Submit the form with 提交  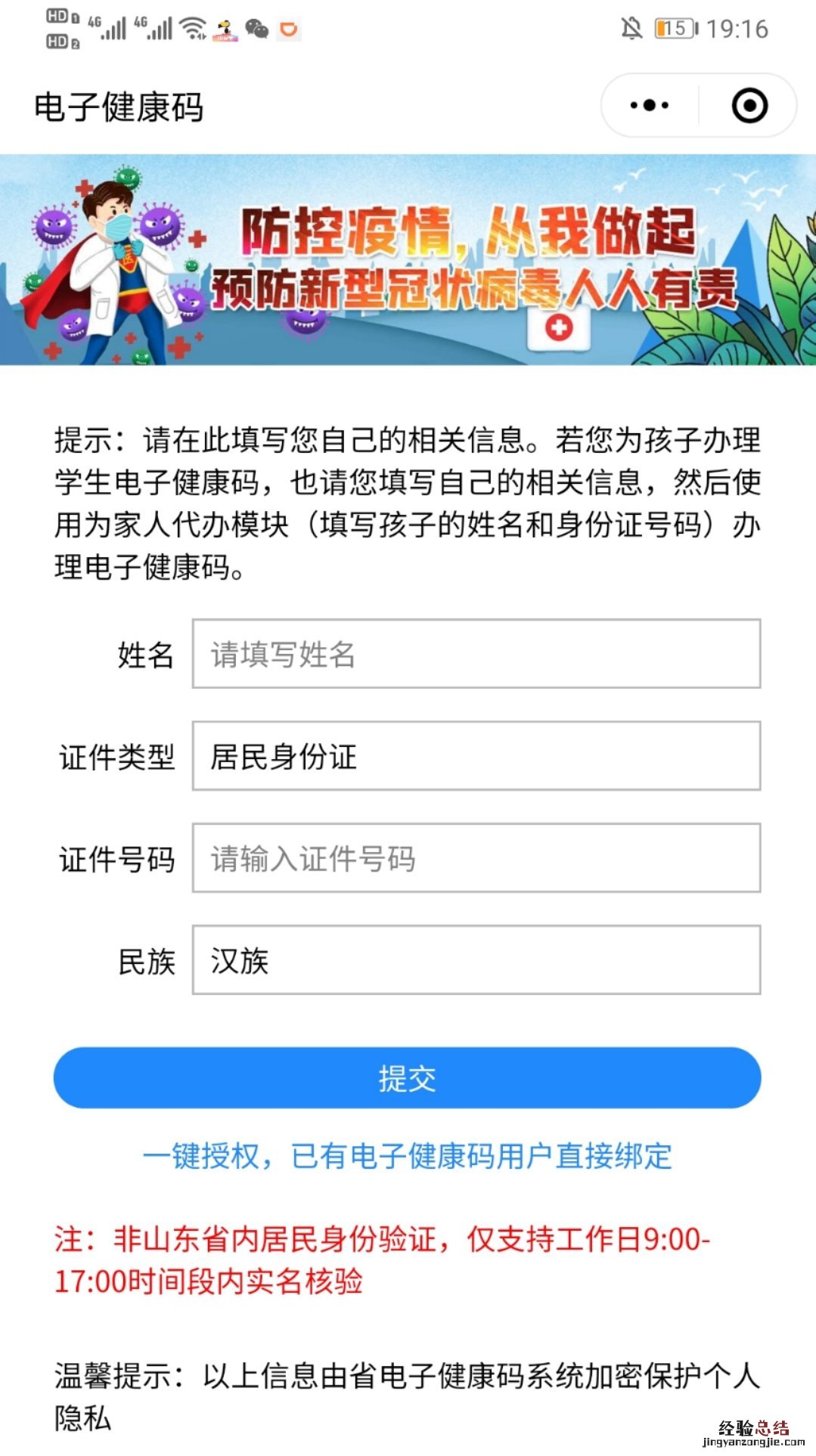click(x=407, y=1078)
